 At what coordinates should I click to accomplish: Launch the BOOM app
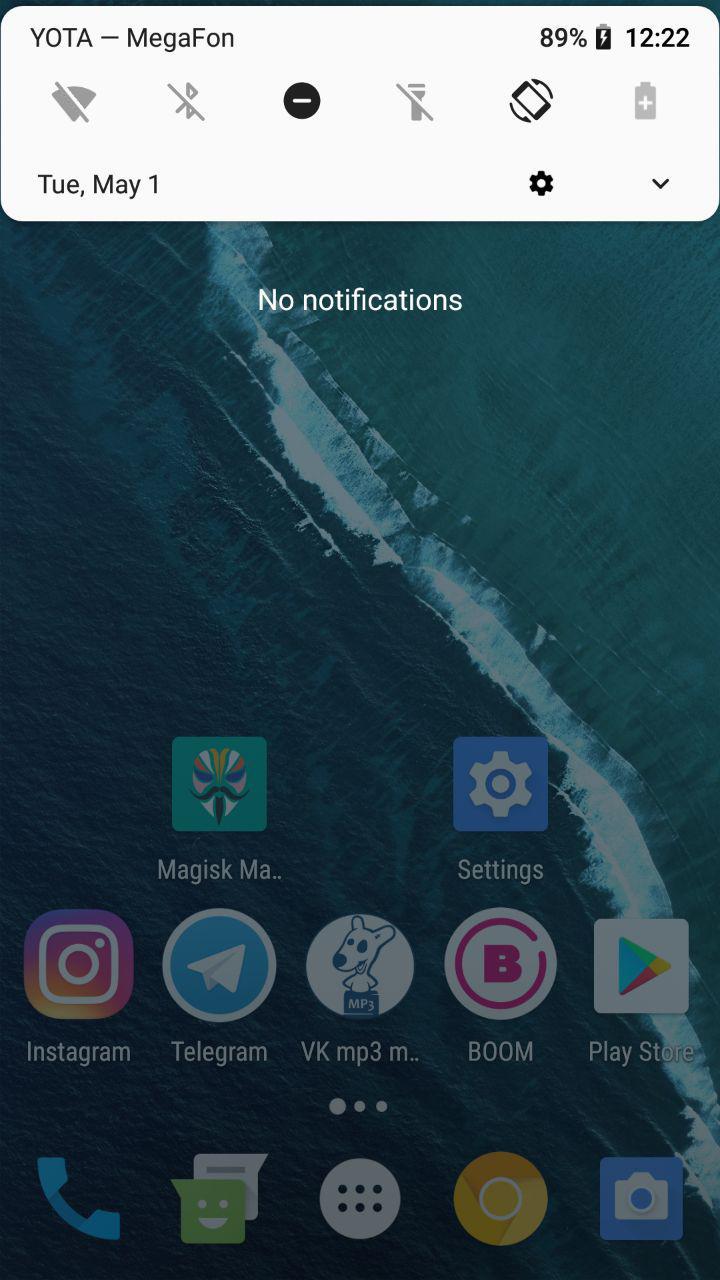pyautogui.click(x=500, y=965)
